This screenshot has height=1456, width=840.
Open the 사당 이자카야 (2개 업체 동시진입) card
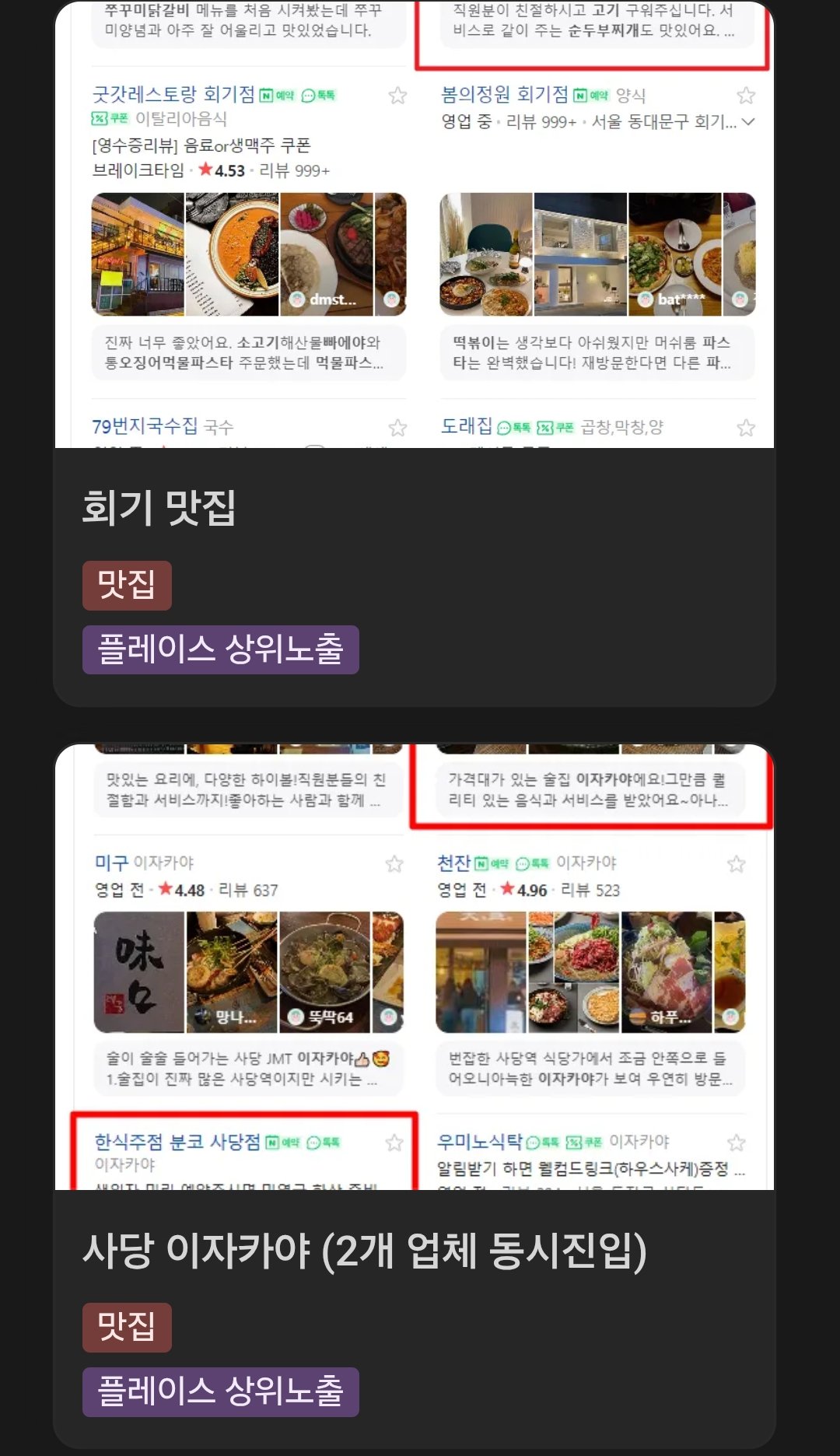364,1251
